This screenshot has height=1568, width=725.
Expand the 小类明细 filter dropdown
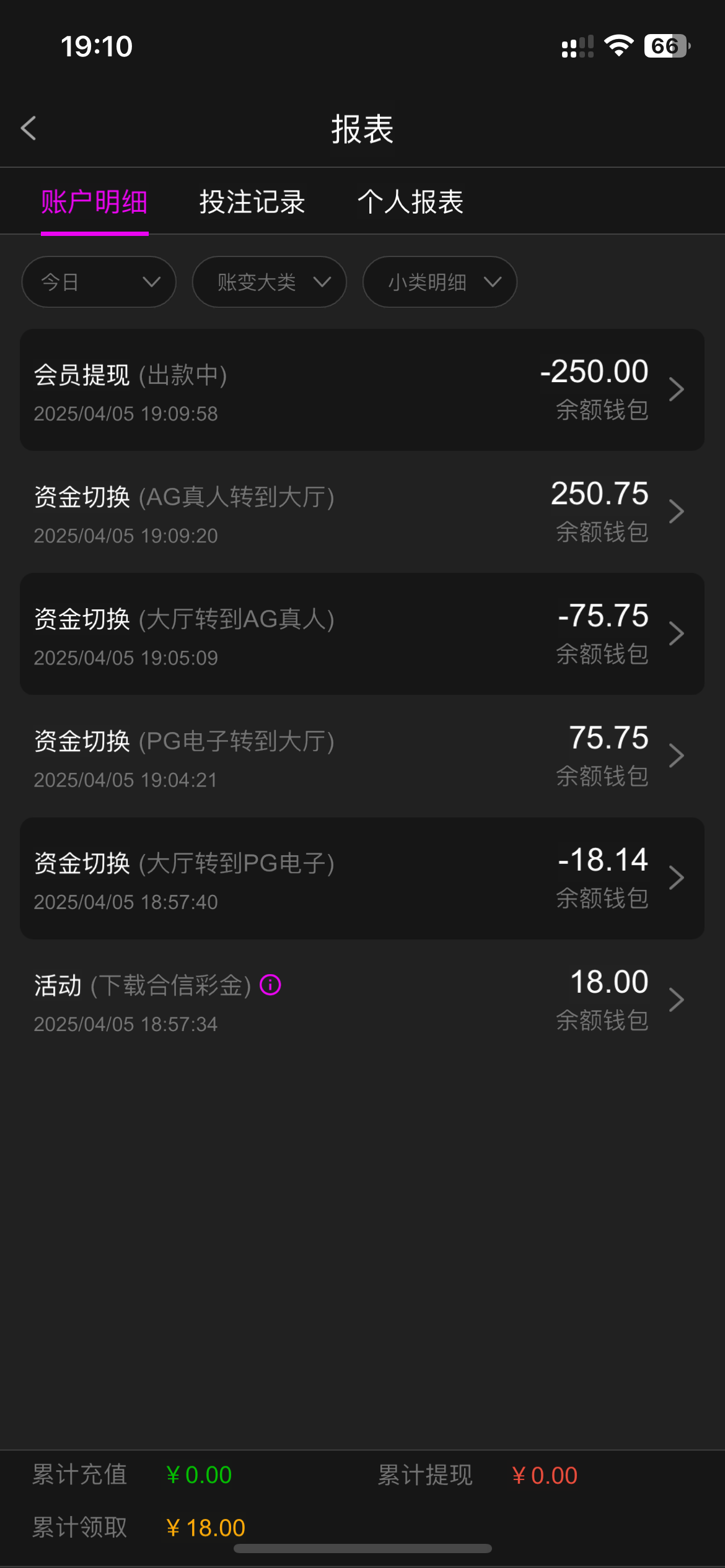(x=440, y=282)
